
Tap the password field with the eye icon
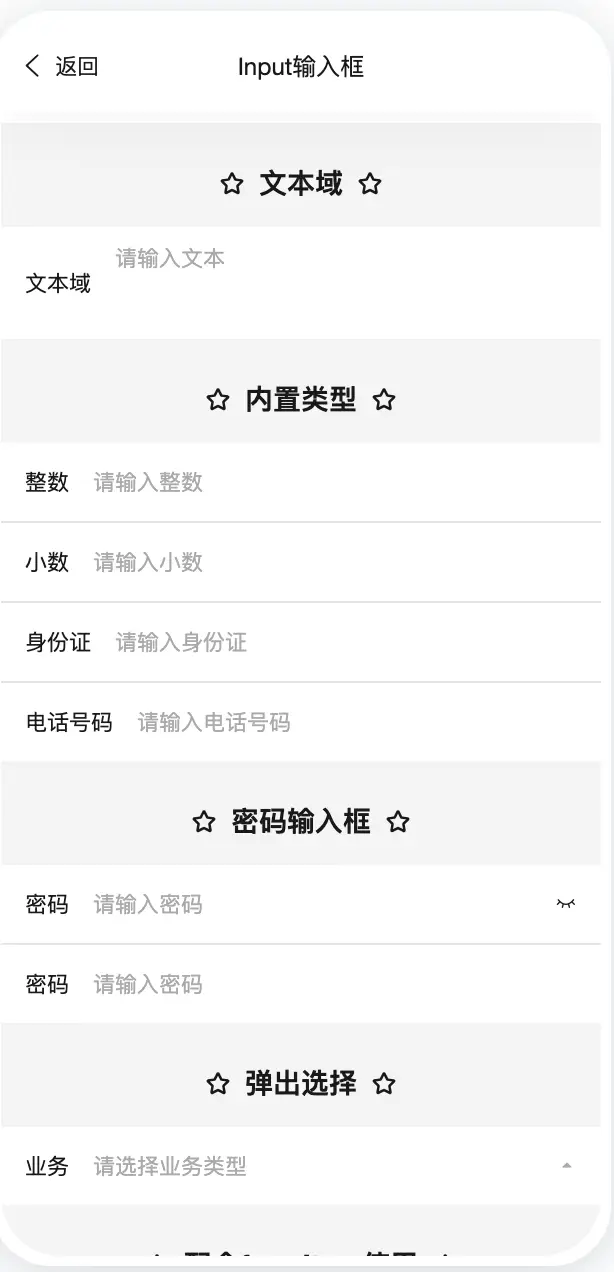pos(318,904)
